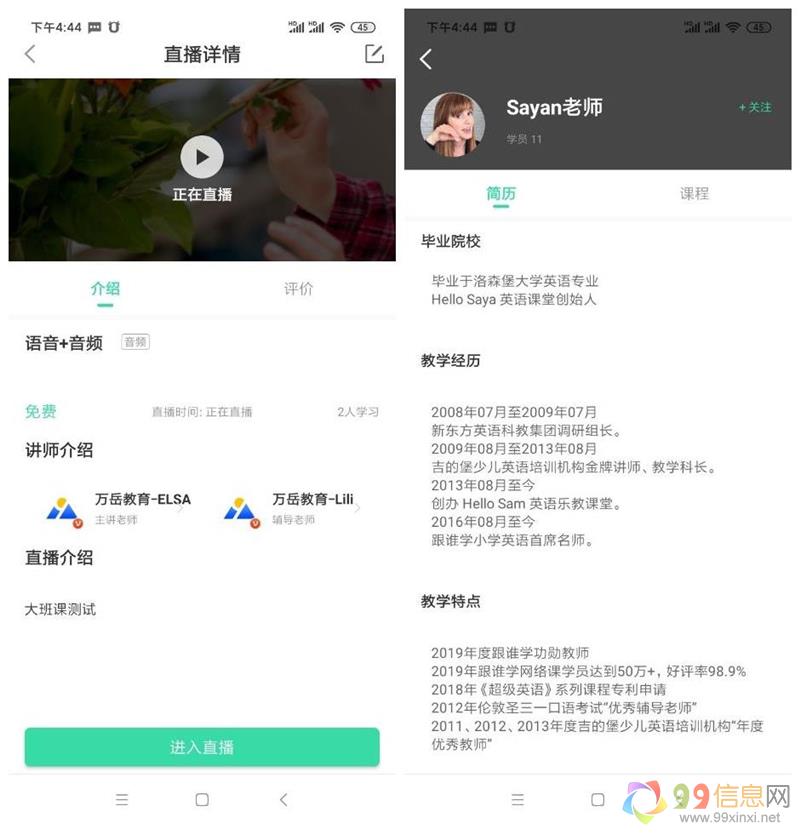Open assistant teacher 万岳教育-Lili's profile
800x834 pixels.
[x=292, y=508]
